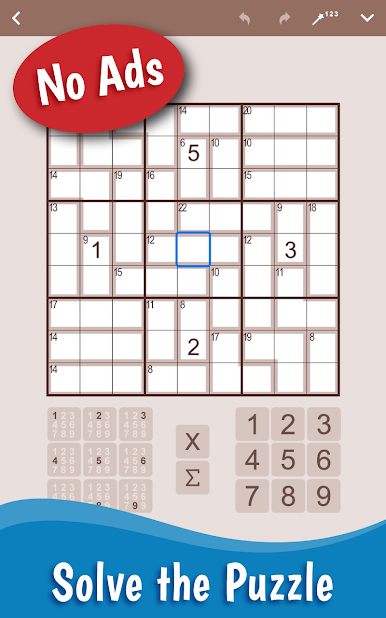Select the grid cell containing 5
The image size is (386, 618).
193,153
